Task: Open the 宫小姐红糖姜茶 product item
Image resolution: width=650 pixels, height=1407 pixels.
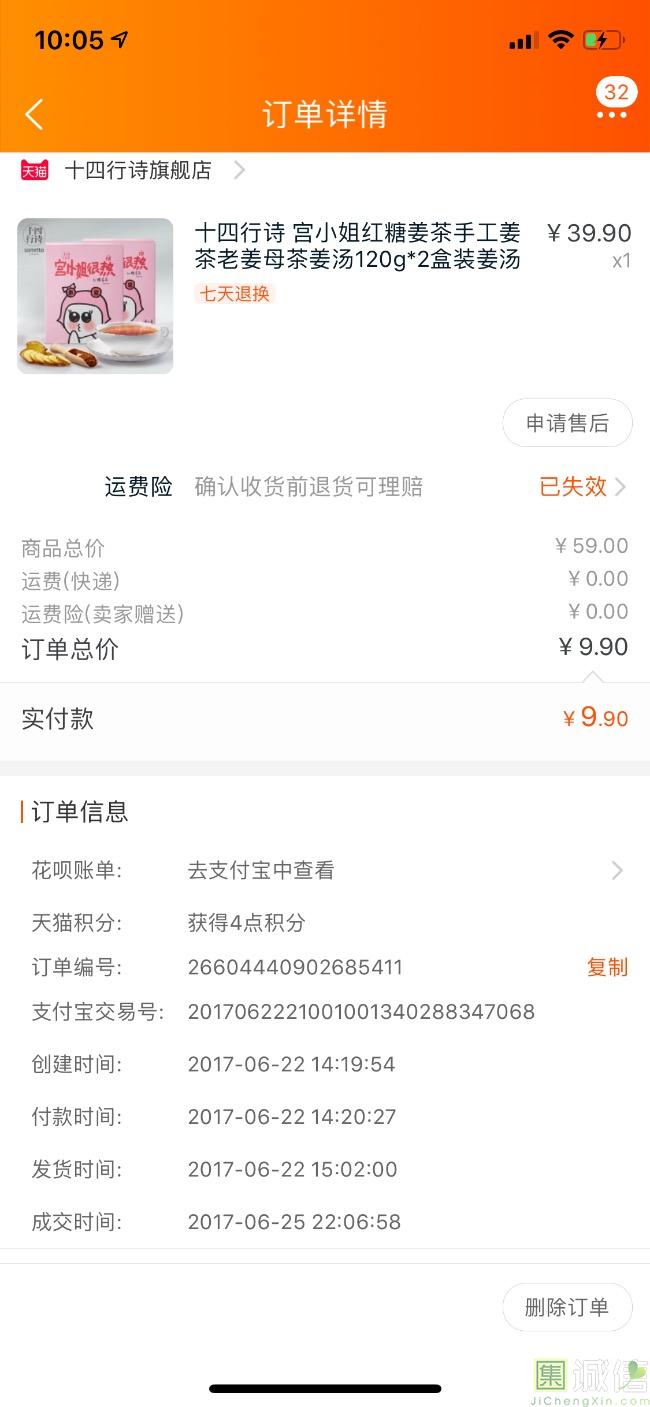Action: click(x=325, y=296)
